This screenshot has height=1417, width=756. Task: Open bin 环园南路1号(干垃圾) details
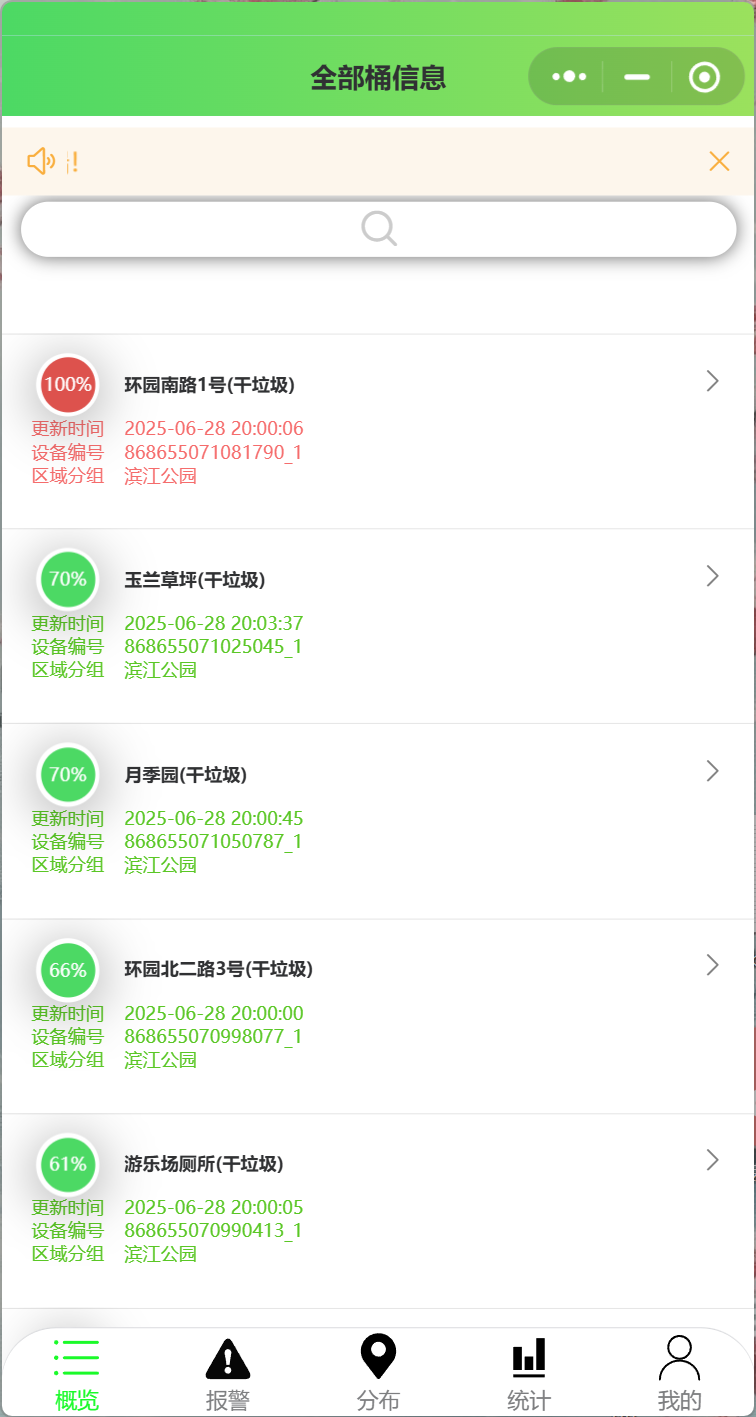click(378, 431)
